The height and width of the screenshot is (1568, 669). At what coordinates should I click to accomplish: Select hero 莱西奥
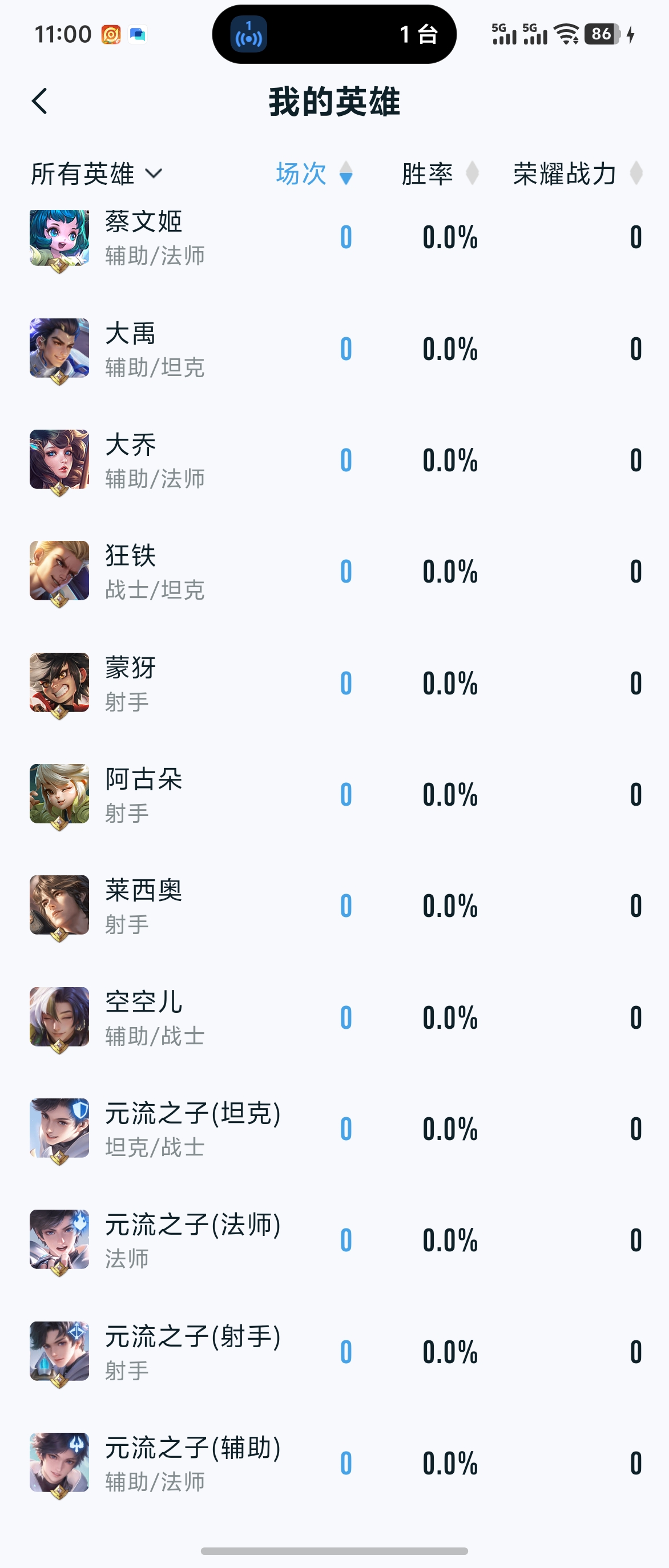coord(144,906)
